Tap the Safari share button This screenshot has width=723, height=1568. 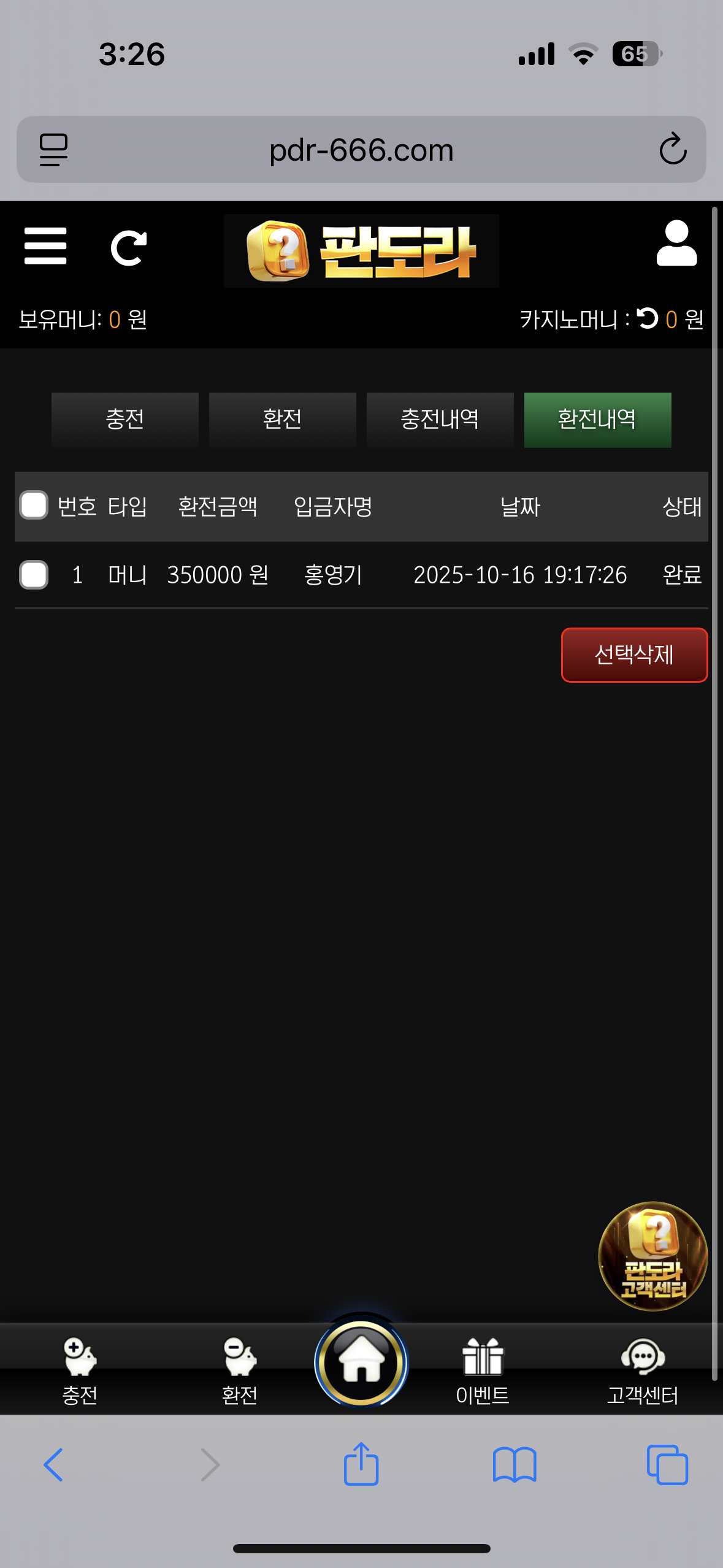[361, 1464]
